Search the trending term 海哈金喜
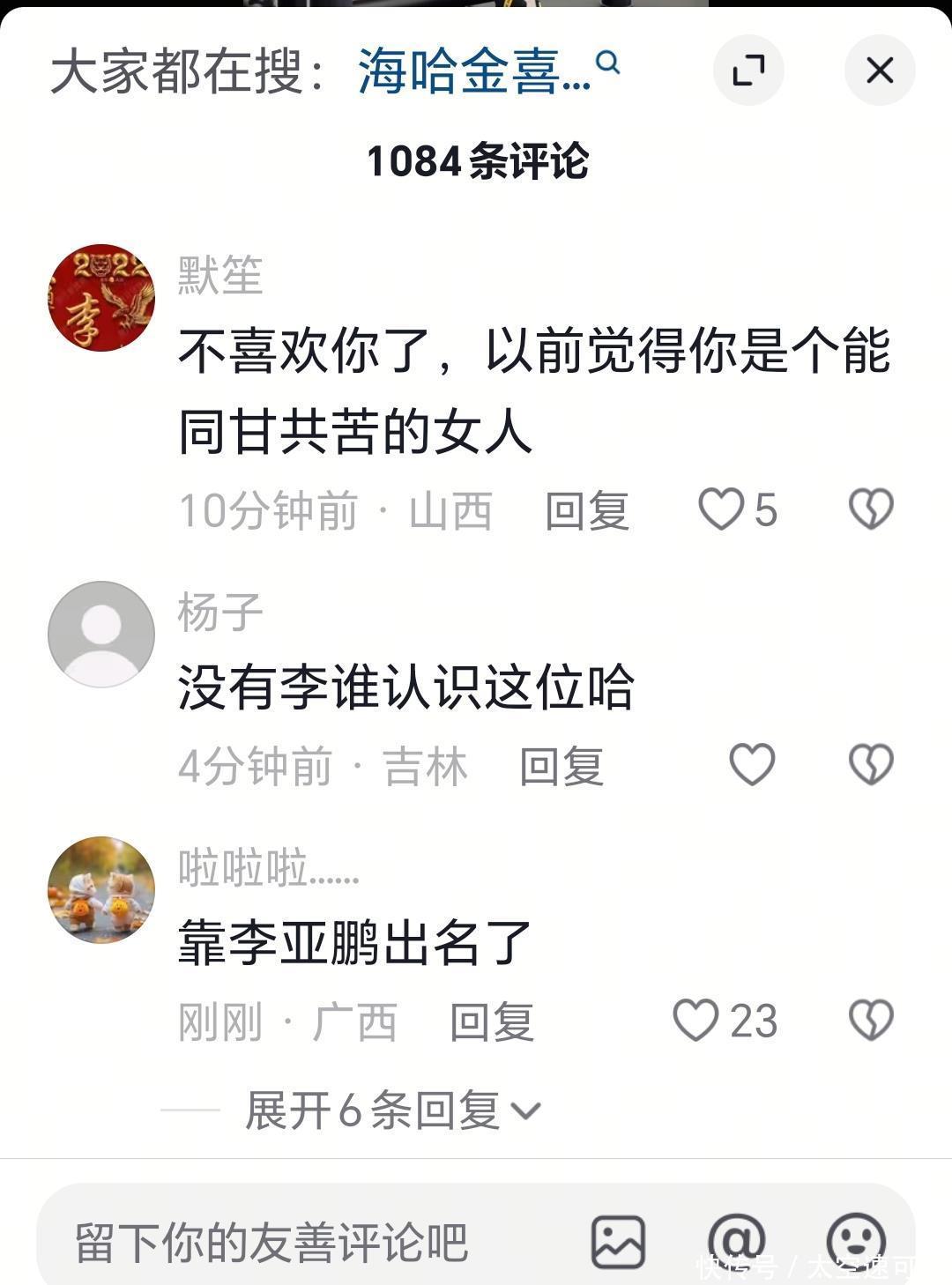The image size is (952, 1285). coord(488,71)
